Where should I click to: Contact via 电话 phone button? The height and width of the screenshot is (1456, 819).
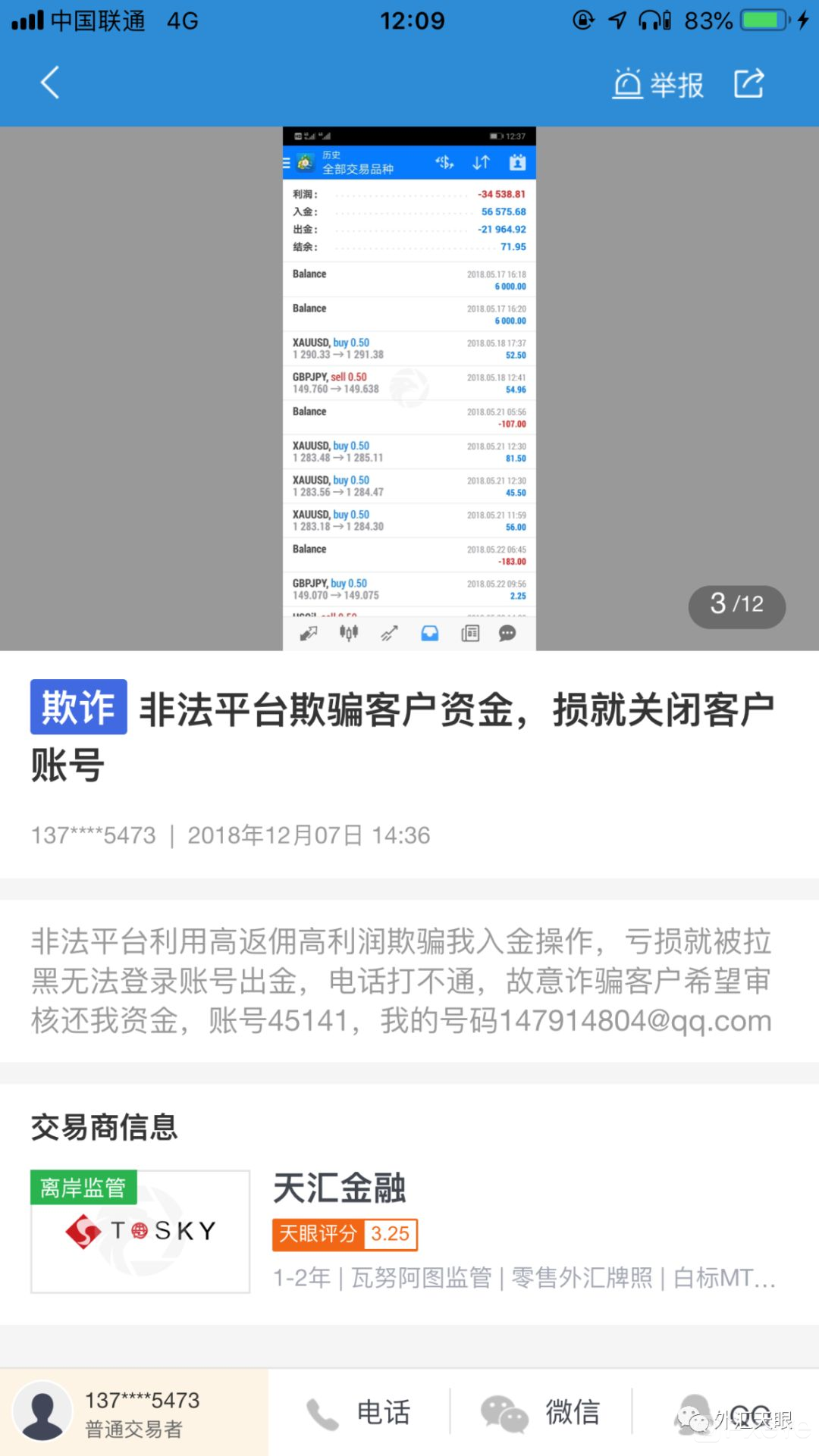click(359, 1413)
